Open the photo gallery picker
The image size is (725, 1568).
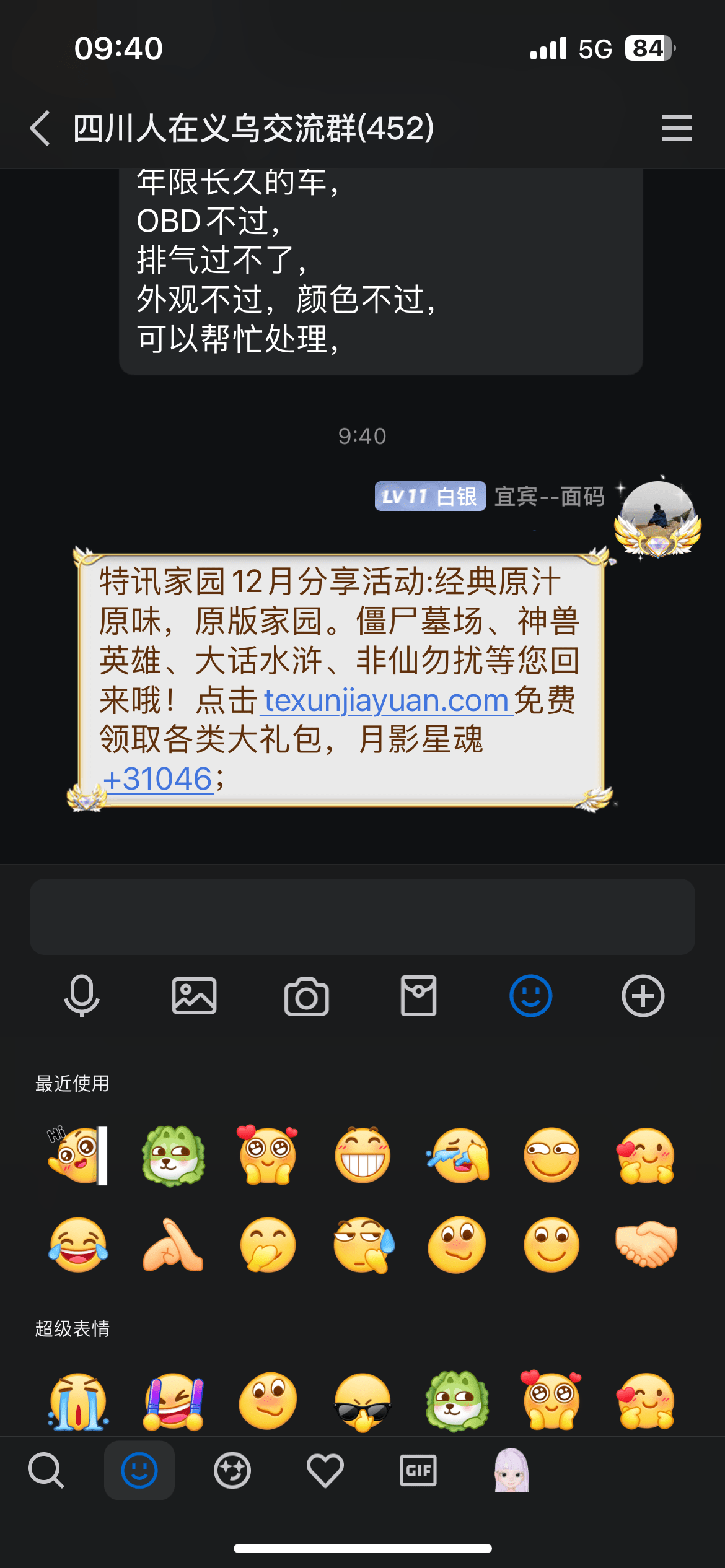pos(194,996)
